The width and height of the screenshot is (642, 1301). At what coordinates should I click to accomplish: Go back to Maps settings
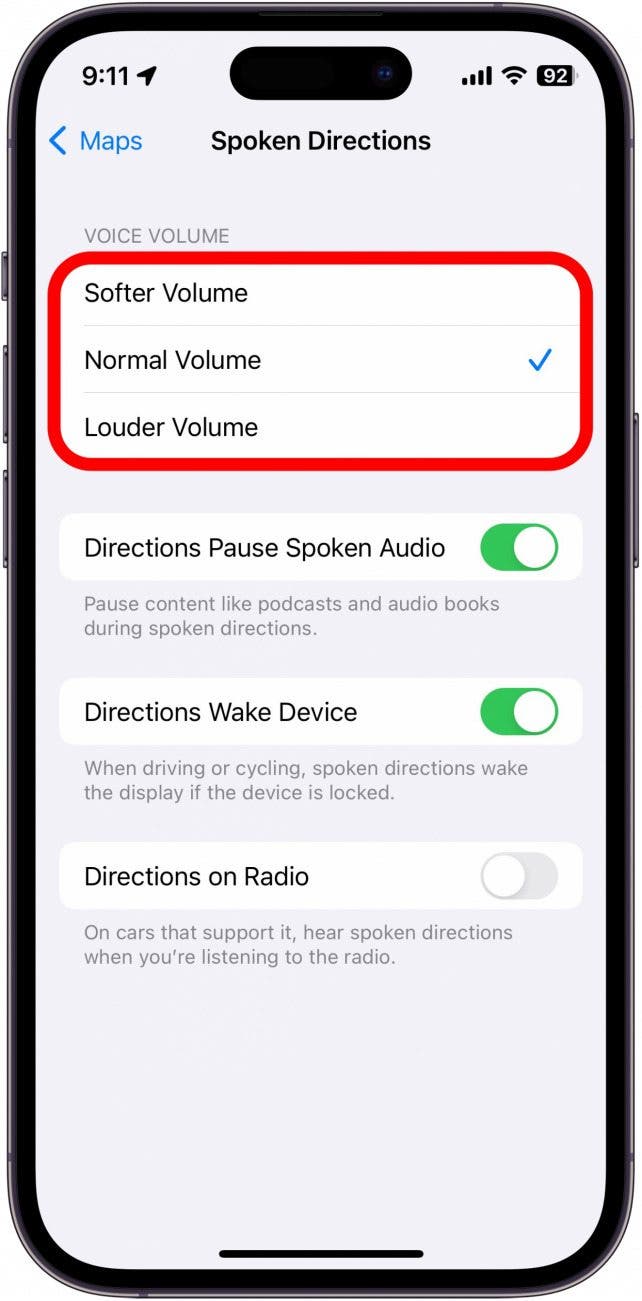pyautogui.click(x=96, y=141)
